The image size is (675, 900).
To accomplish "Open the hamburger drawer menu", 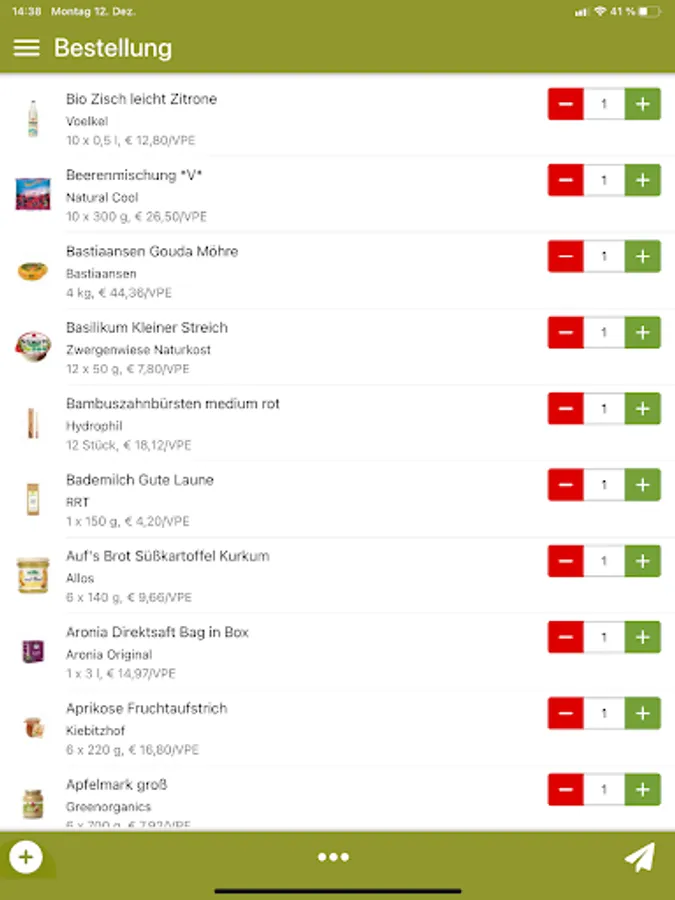I will 27,48.
